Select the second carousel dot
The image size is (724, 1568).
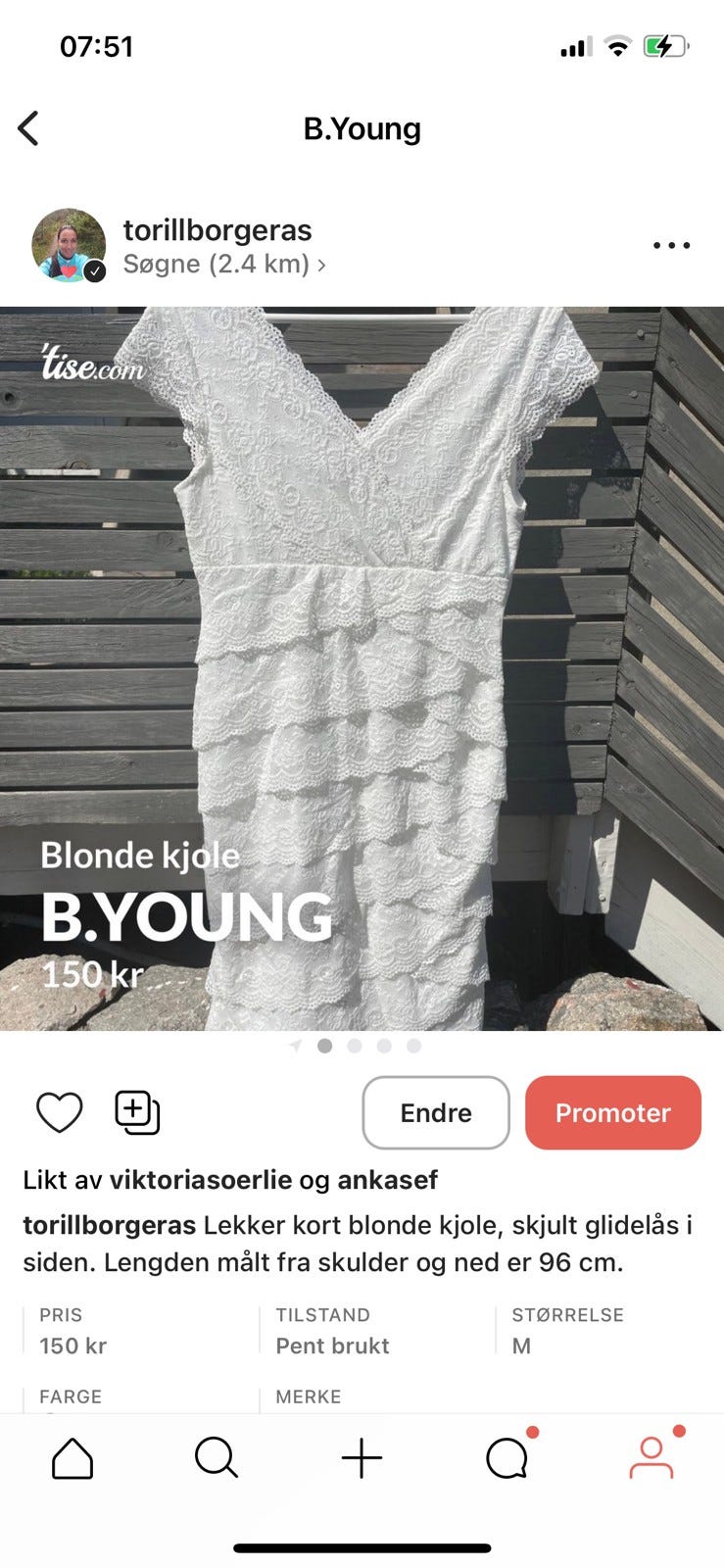click(x=355, y=1046)
